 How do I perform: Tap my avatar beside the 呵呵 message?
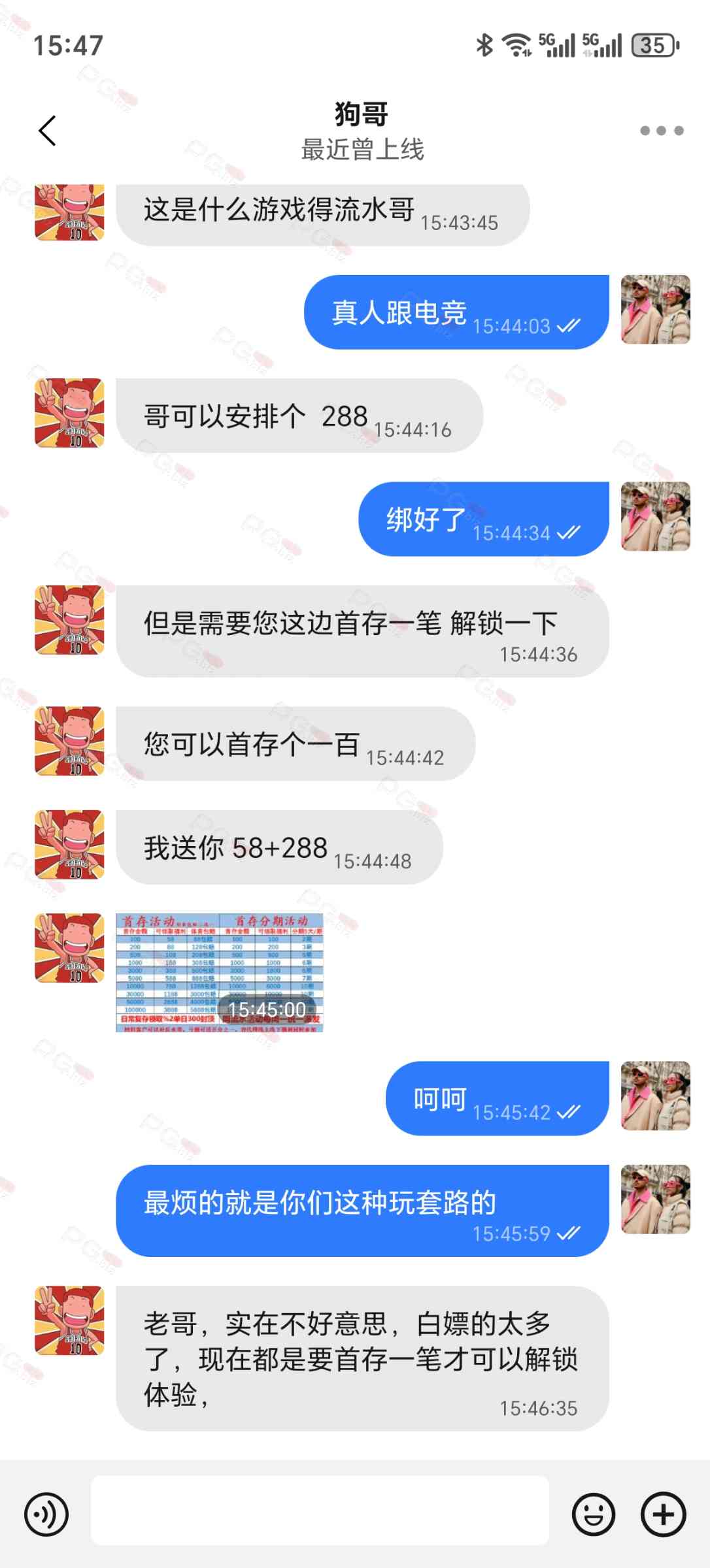click(655, 1096)
